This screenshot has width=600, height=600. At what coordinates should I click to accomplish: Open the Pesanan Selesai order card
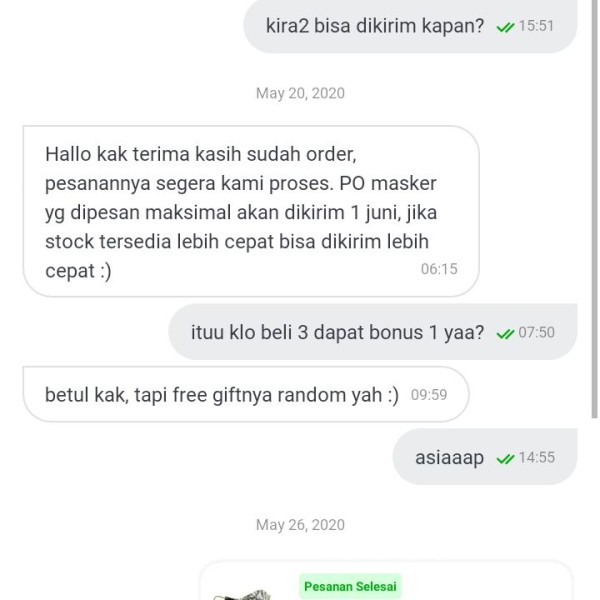click(385, 584)
